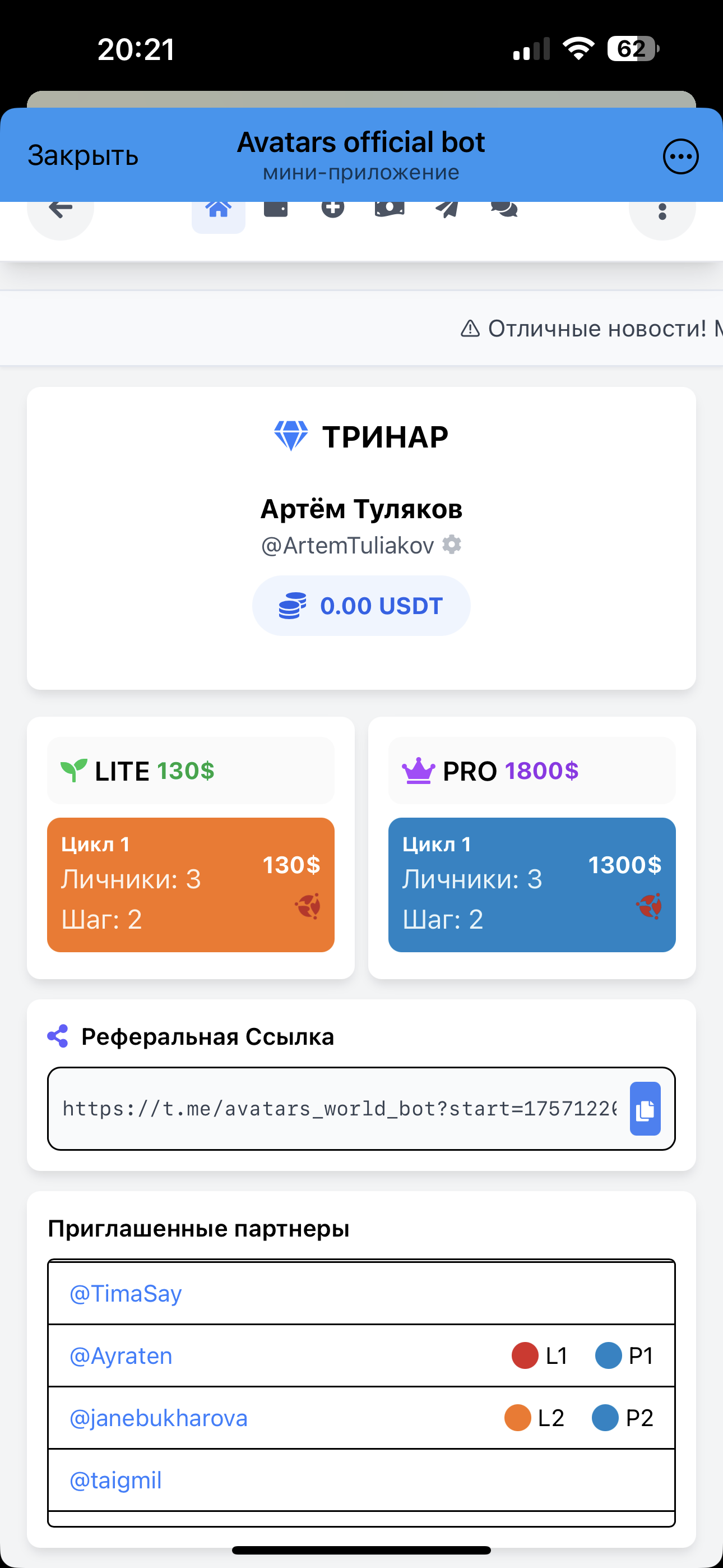The width and height of the screenshot is (723, 1568).
Task: Open the chat bubbles icon
Action: 504,209
